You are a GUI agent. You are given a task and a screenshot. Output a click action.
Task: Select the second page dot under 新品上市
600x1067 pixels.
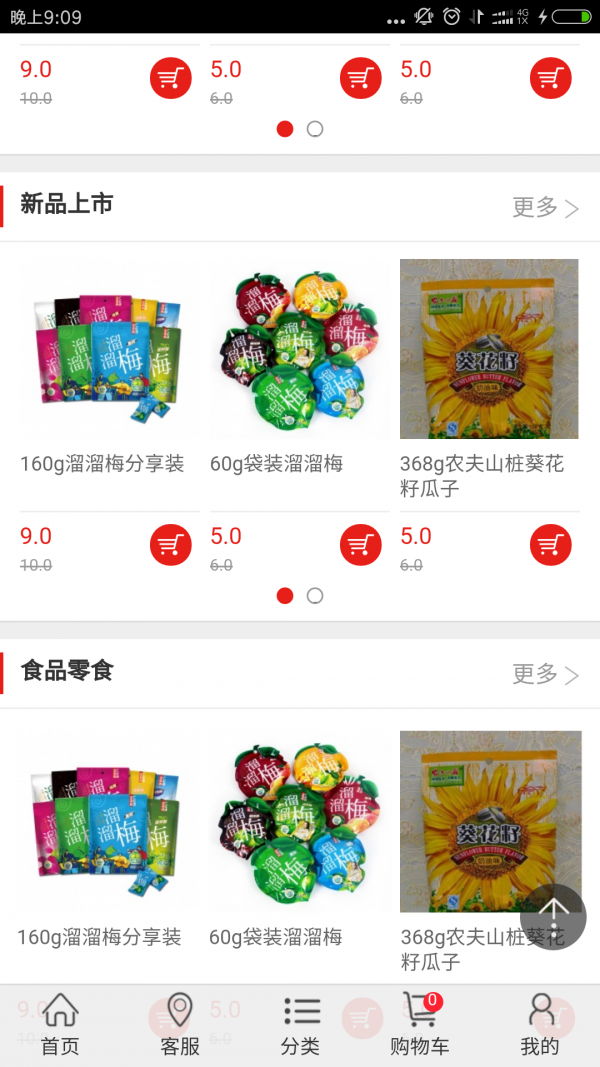pos(315,596)
